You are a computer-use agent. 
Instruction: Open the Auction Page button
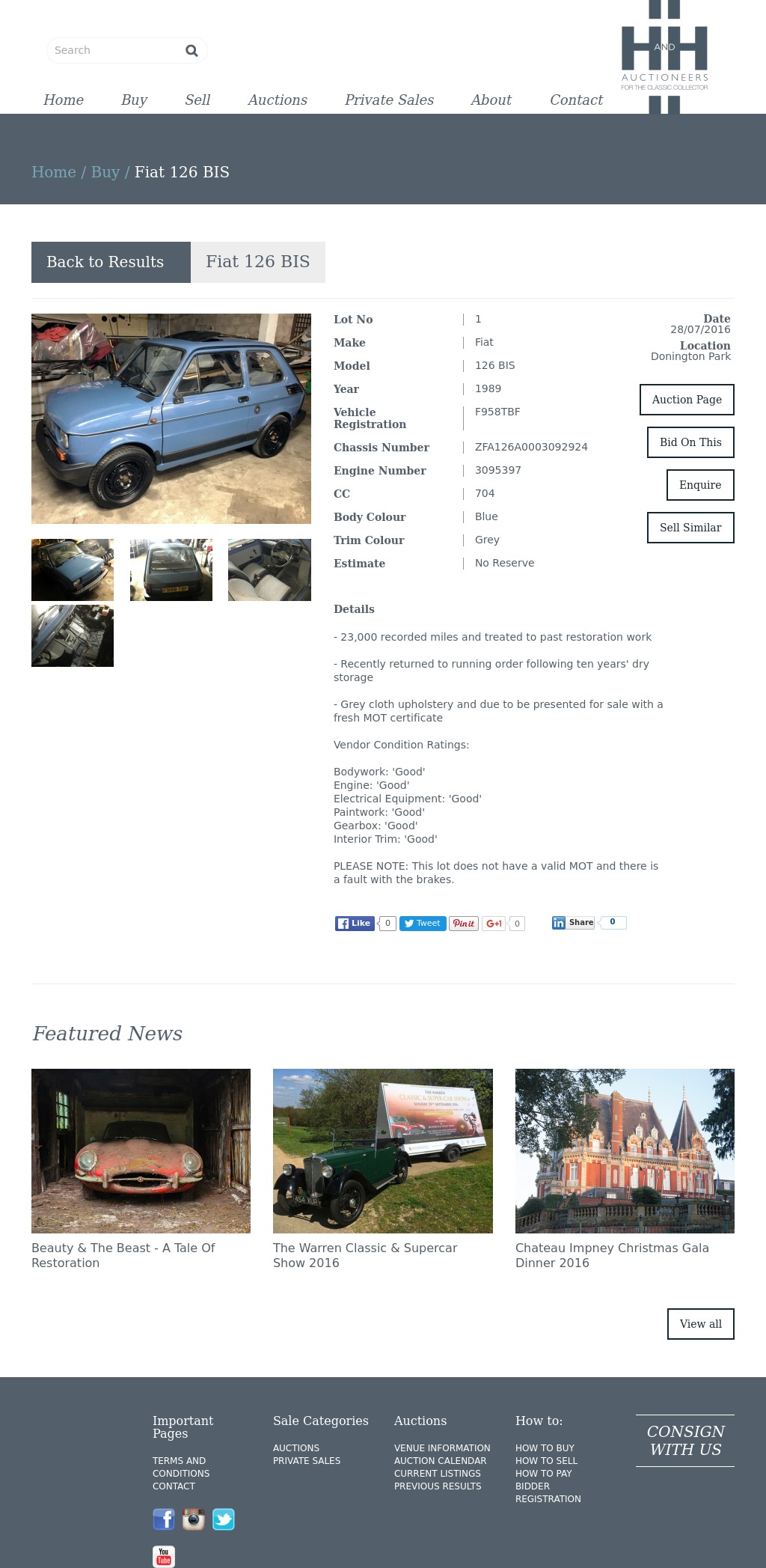tap(687, 400)
